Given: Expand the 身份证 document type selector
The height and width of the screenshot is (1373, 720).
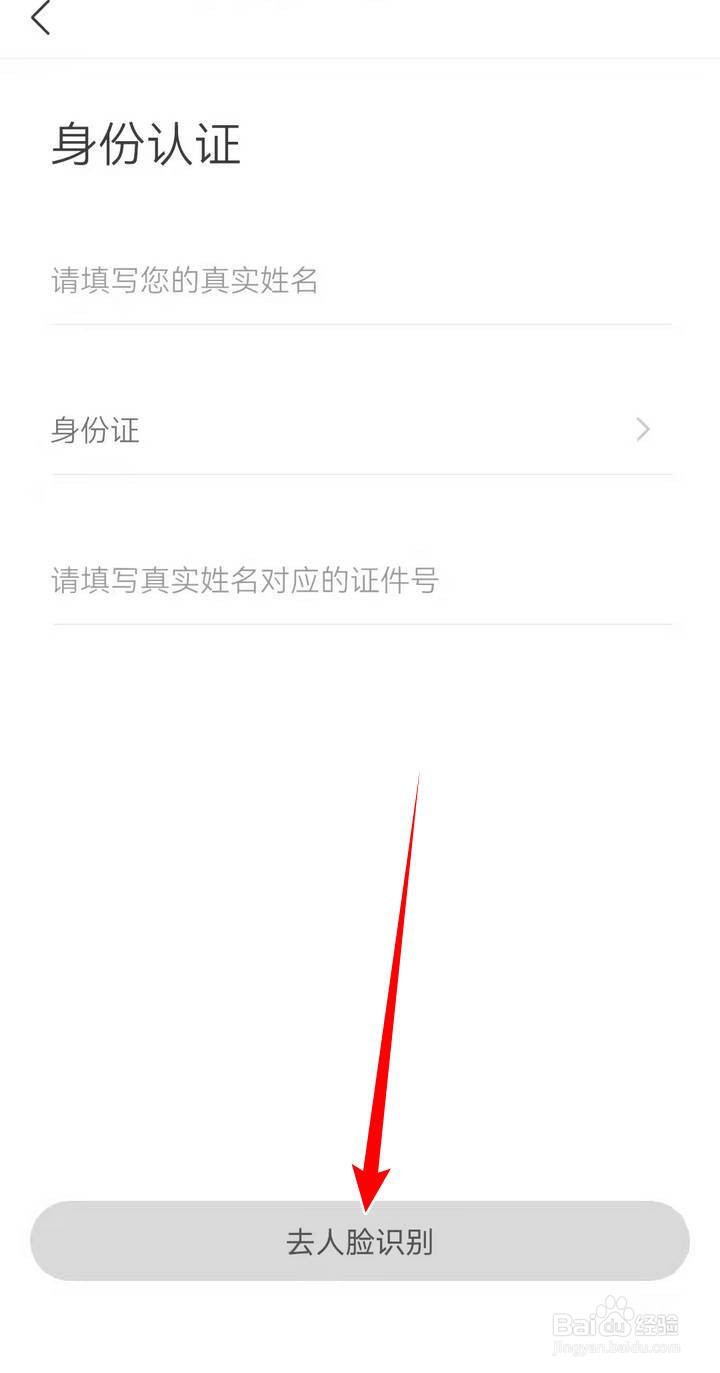Looking at the screenshot, I should (360, 430).
